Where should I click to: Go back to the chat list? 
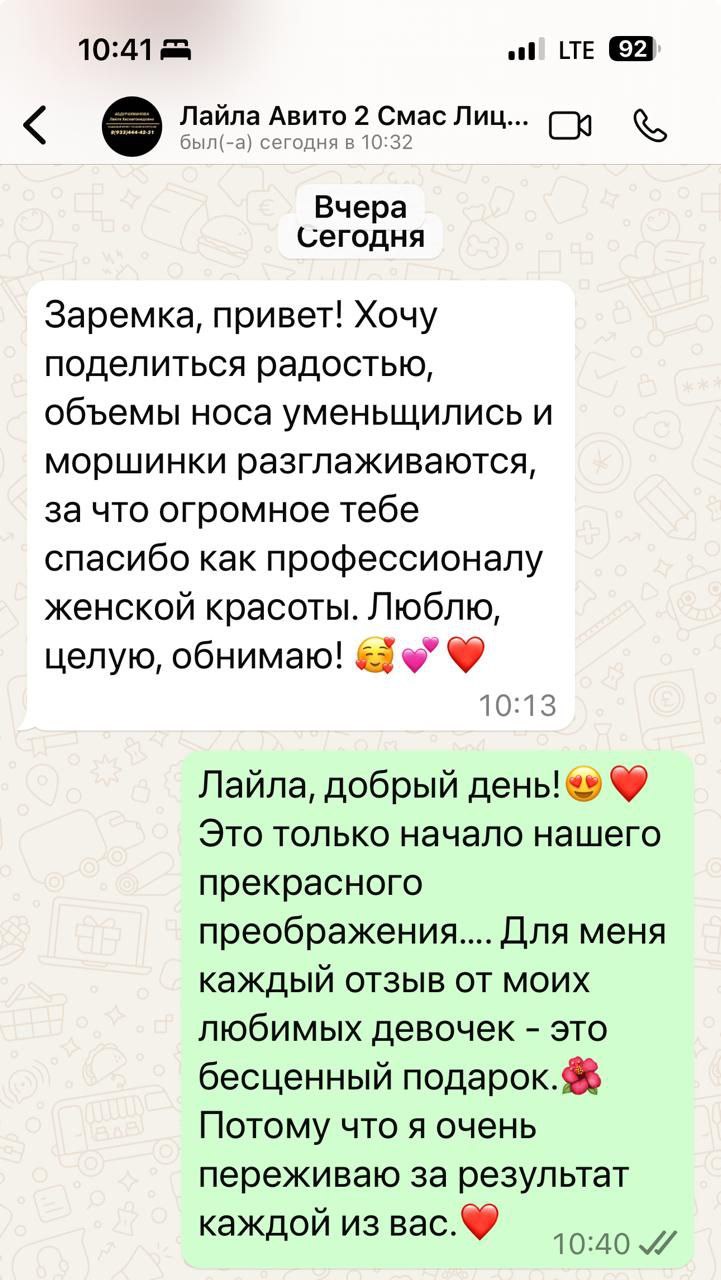pyautogui.click(x=36, y=127)
